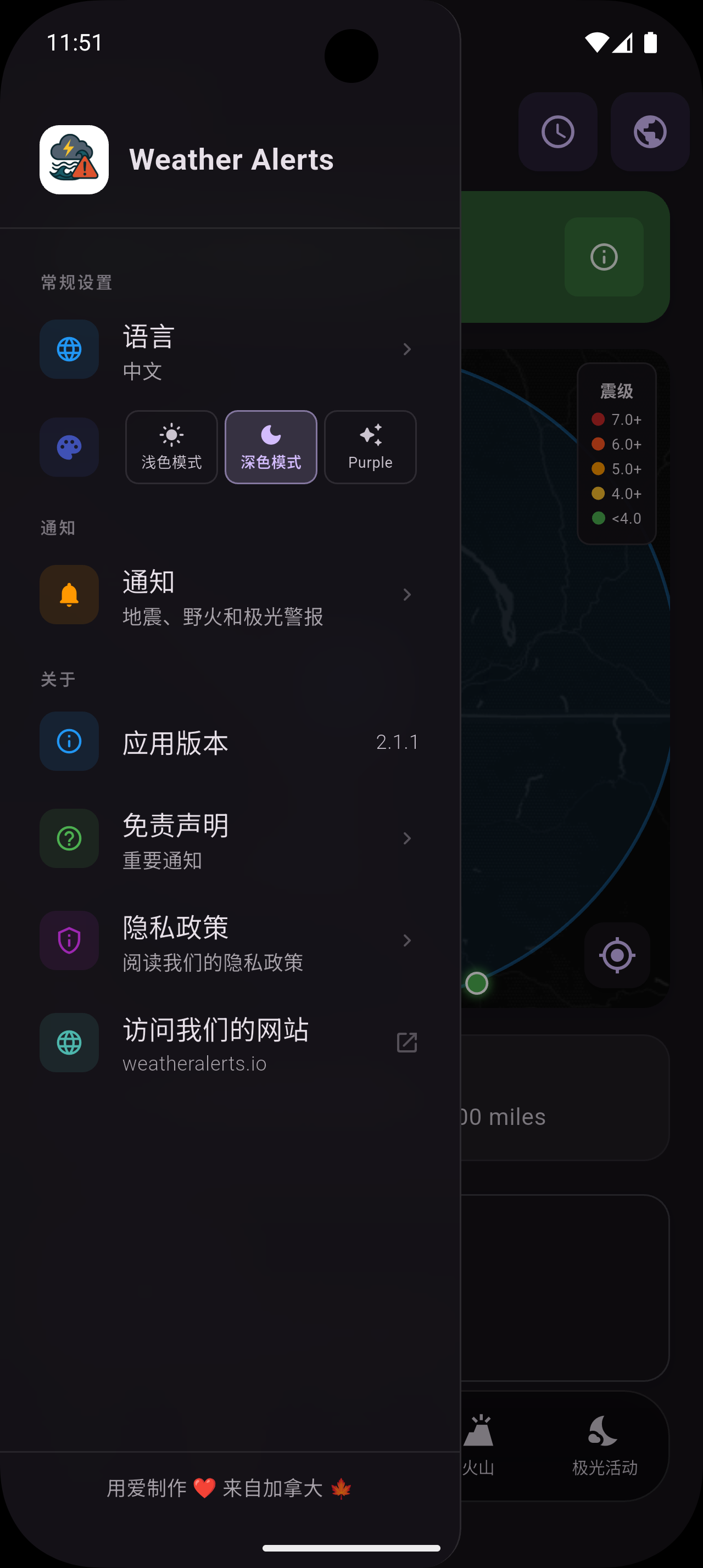The height and width of the screenshot is (1568, 703).
Task: Expand the 通知 settings row
Action: coord(406,595)
